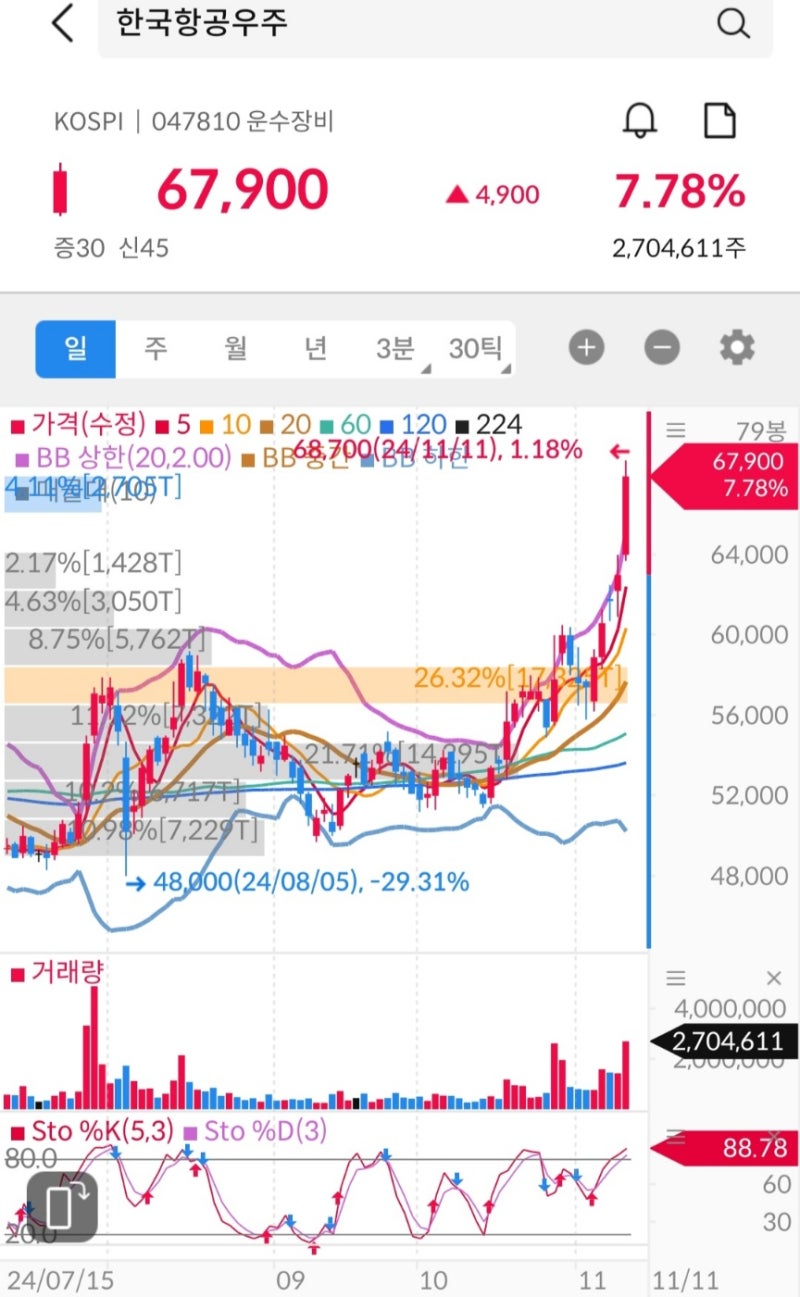Open the report document icon
The height and width of the screenshot is (1297, 800).
pyautogui.click(x=721, y=120)
